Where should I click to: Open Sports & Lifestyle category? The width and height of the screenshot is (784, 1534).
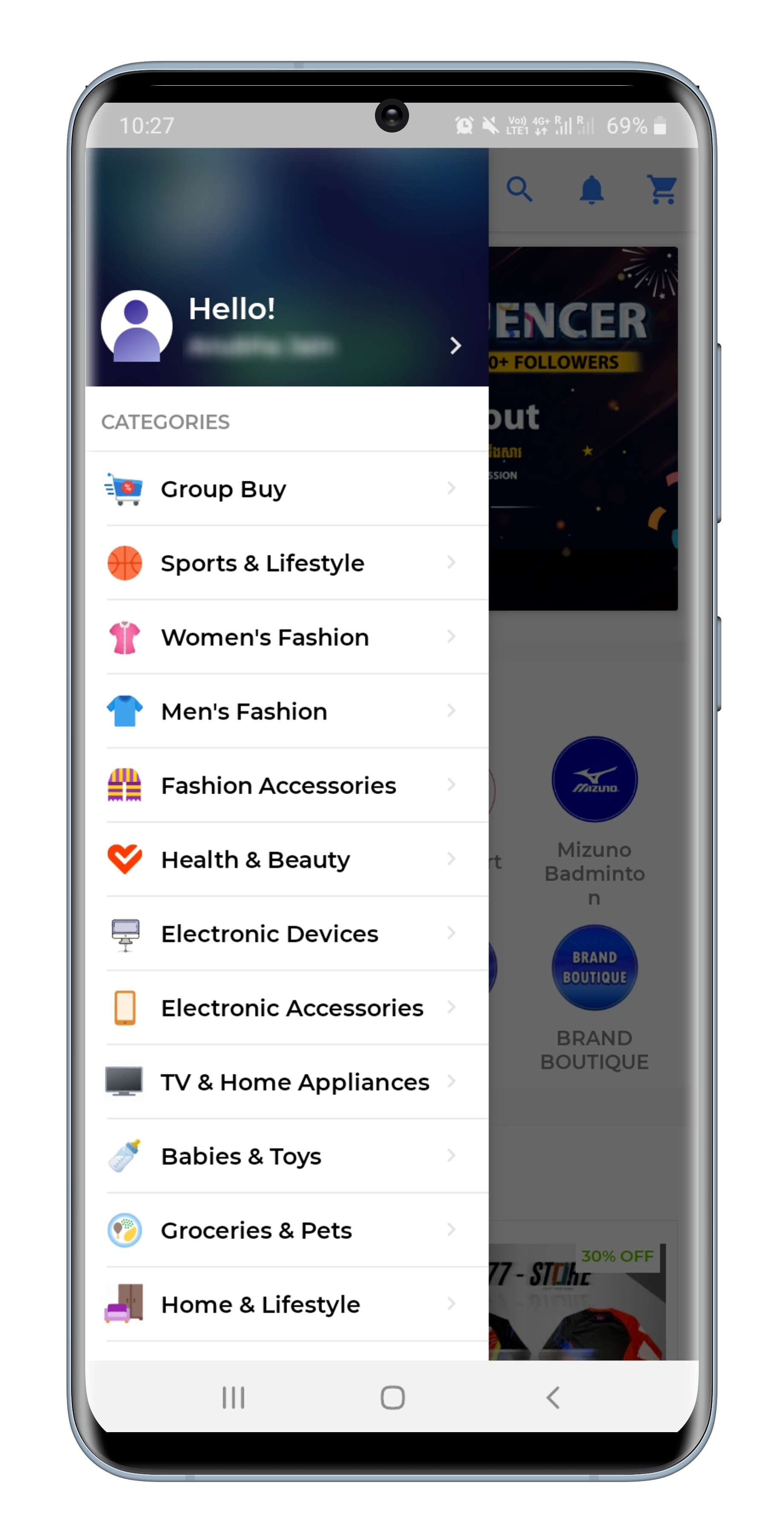(x=286, y=563)
